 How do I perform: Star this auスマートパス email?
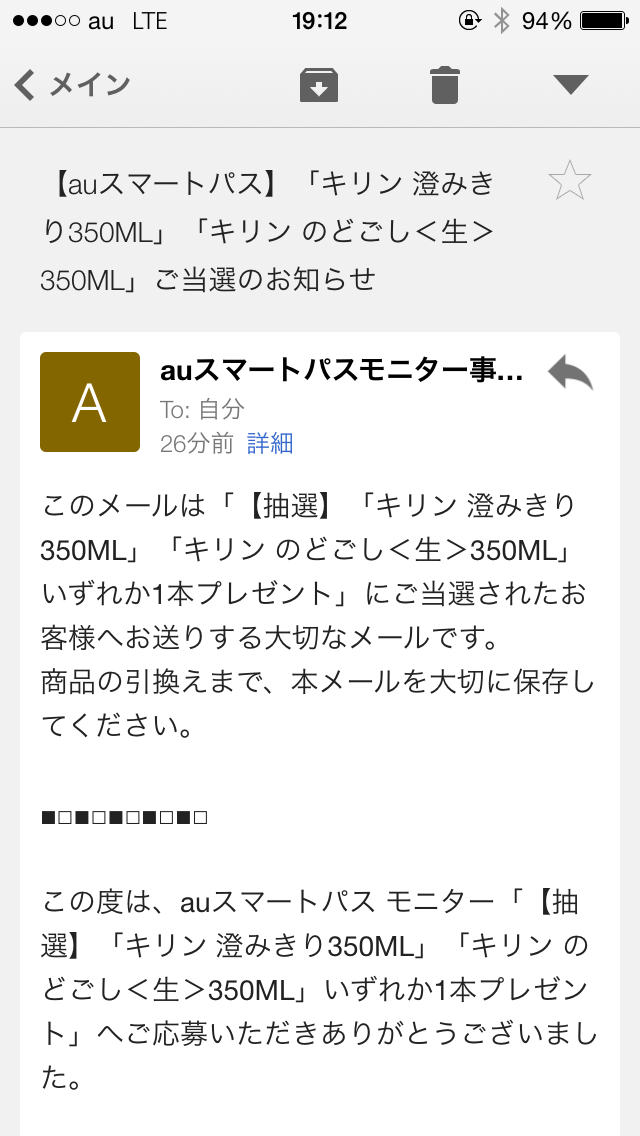point(570,182)
